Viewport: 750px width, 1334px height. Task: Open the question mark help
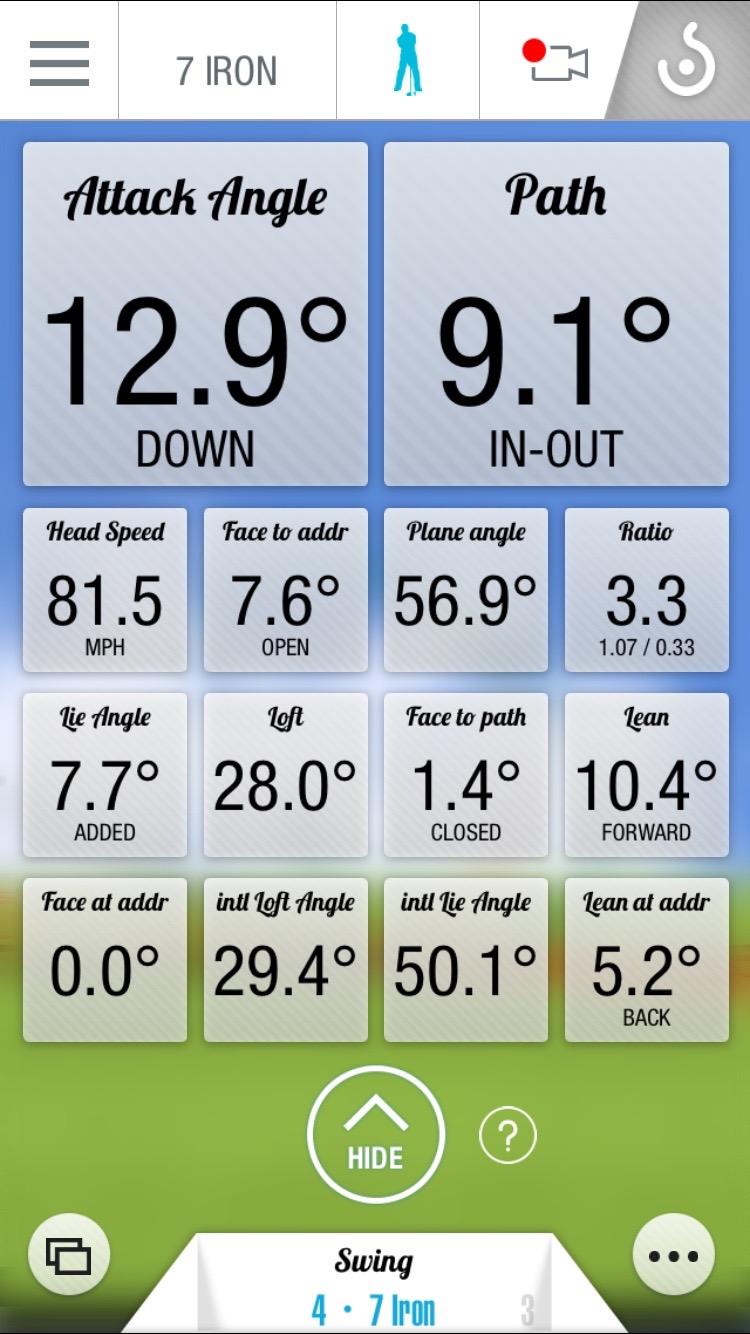pyautogui.click(x=508, y=1136)
